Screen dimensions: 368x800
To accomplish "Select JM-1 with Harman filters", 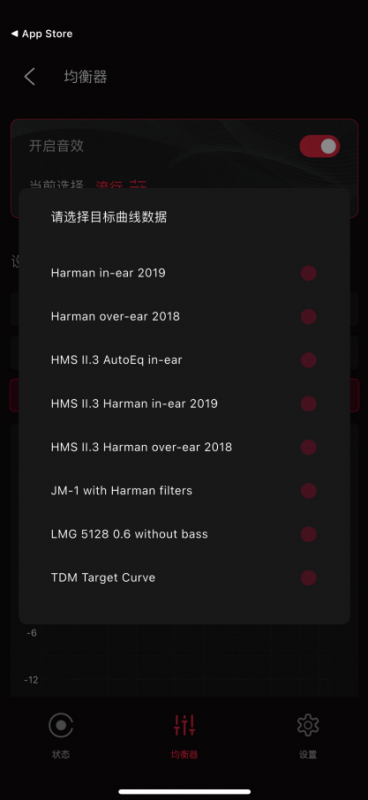I will [184, 491].
